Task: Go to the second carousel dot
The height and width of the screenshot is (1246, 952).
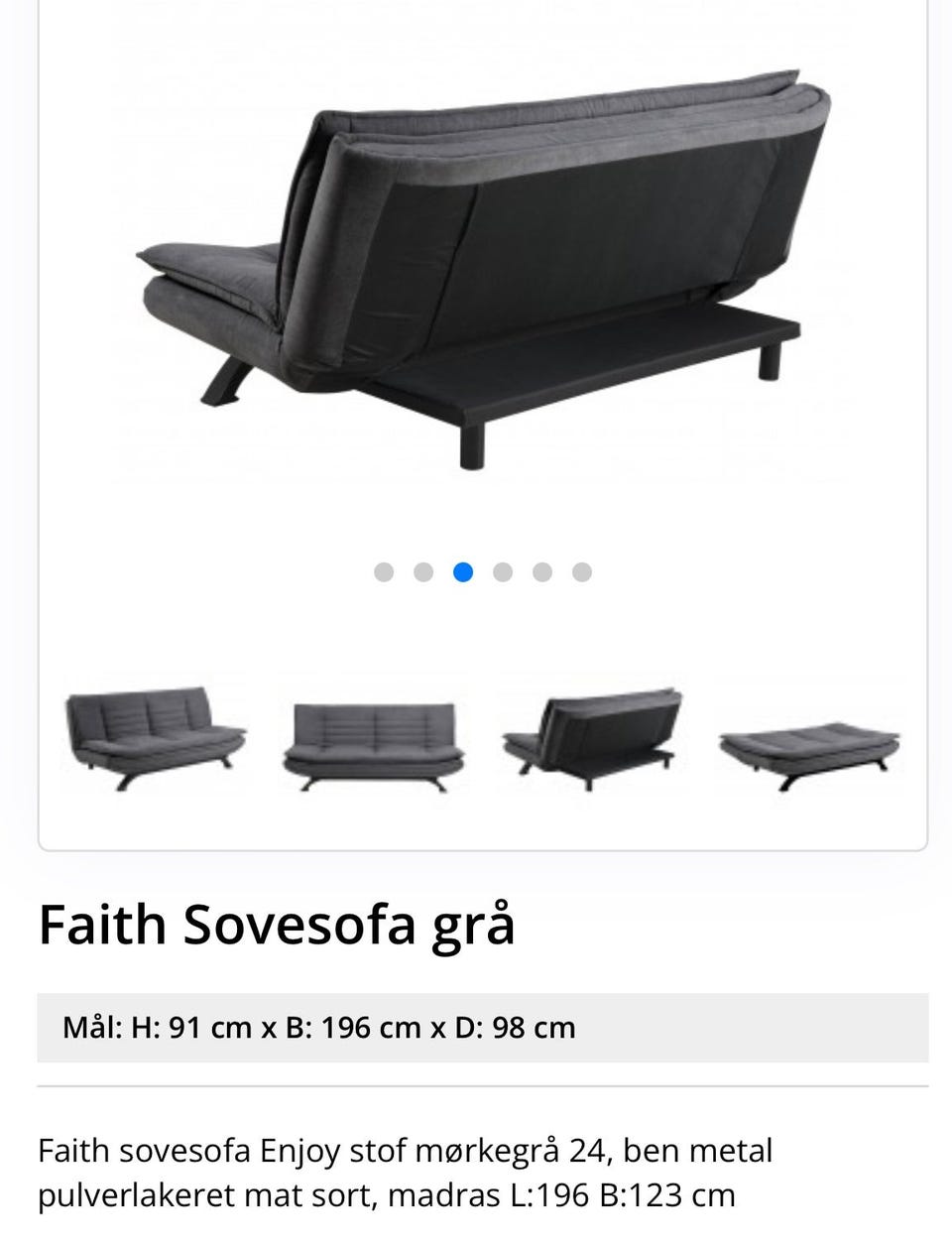Action: pyautogui.click(x=423, y=571)
